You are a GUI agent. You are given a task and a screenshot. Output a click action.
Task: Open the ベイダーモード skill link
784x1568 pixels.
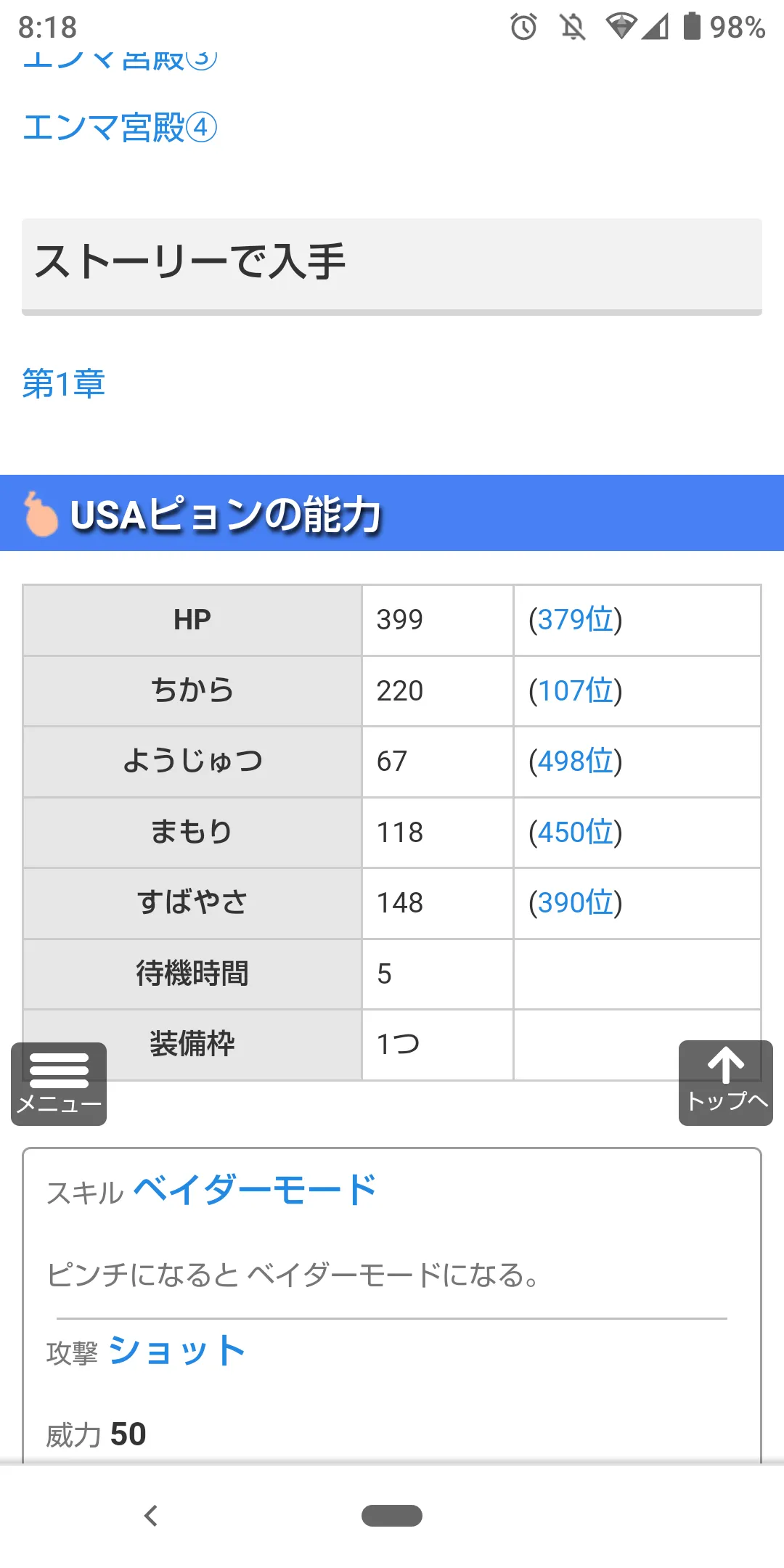pos(256,1191)
